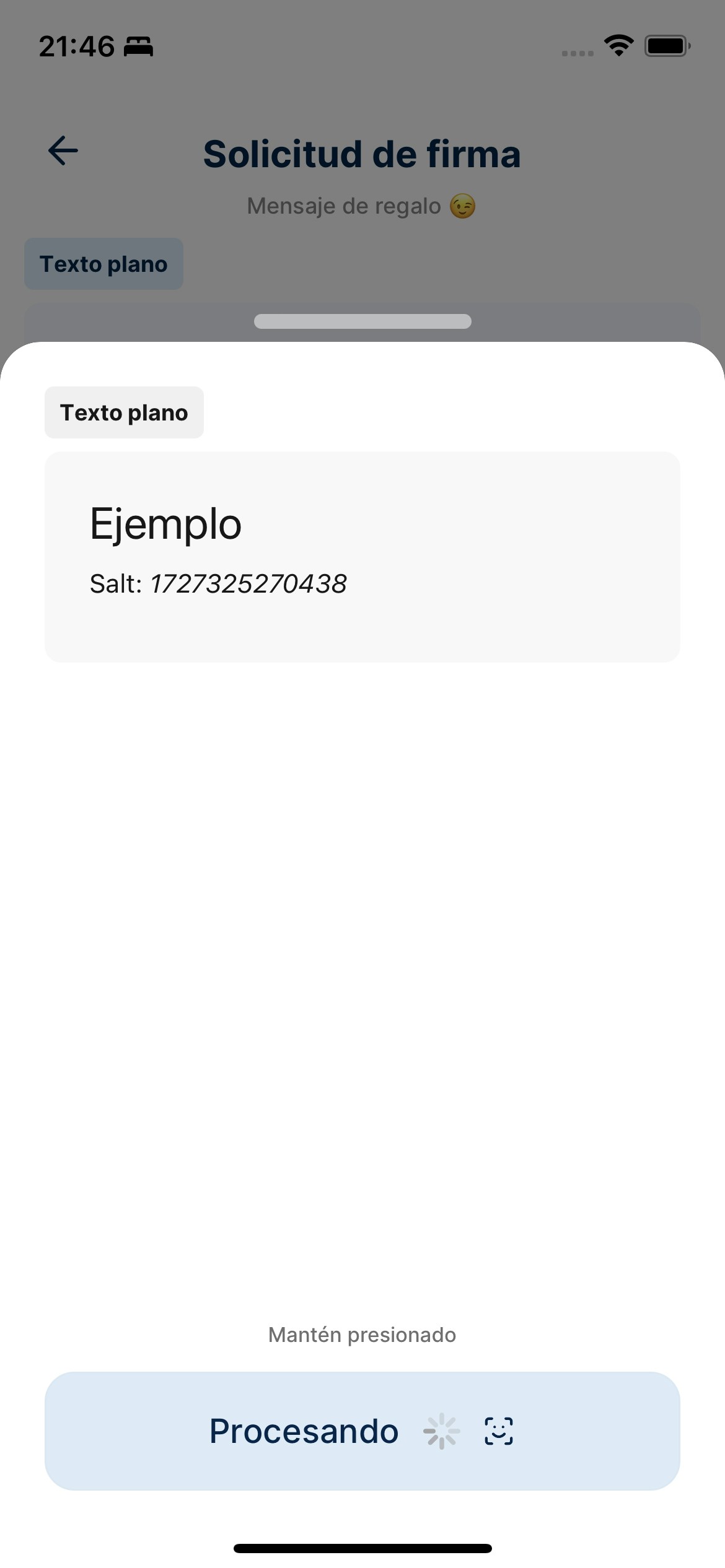The width and height of the screenshot is (725, 1568).
Task: Go back using the arrow icon
Action: [63, 151]
